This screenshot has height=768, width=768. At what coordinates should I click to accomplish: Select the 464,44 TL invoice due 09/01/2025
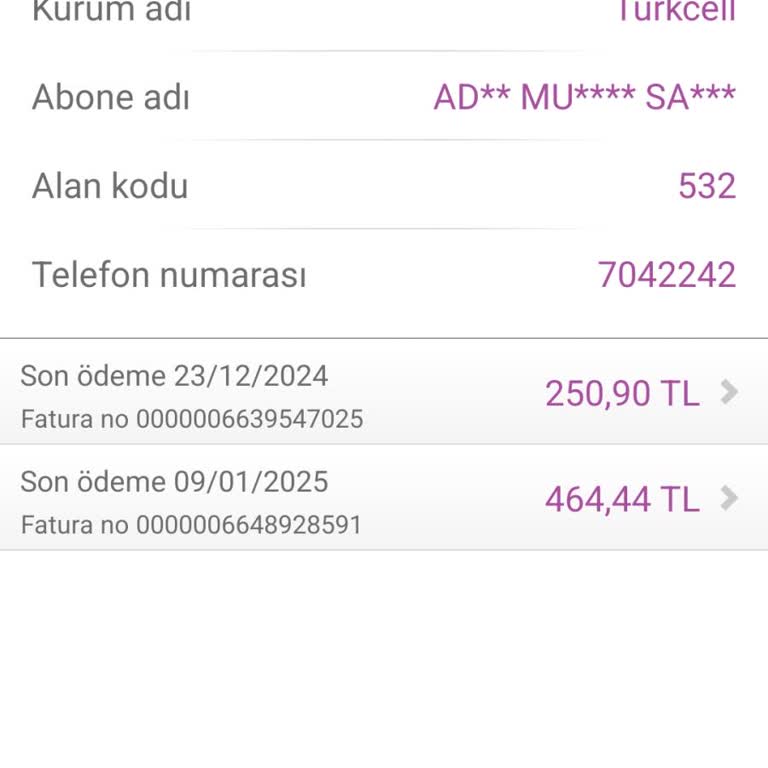pyautogui.click(x=384, y=498)
